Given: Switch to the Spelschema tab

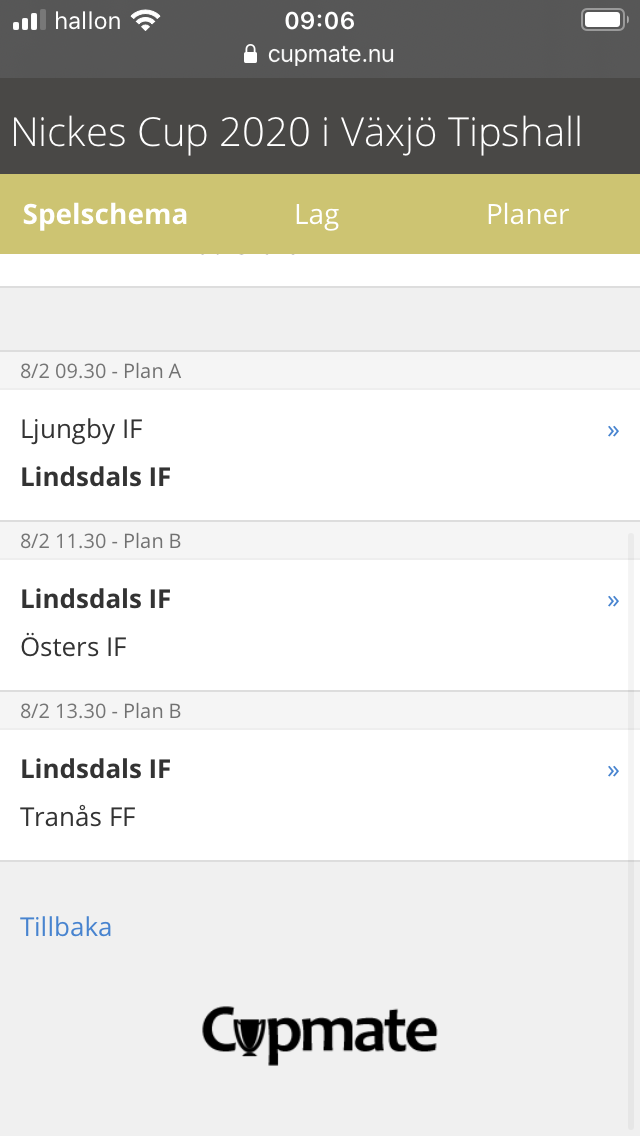Looking at the screenshot, I should click(105, 214).
